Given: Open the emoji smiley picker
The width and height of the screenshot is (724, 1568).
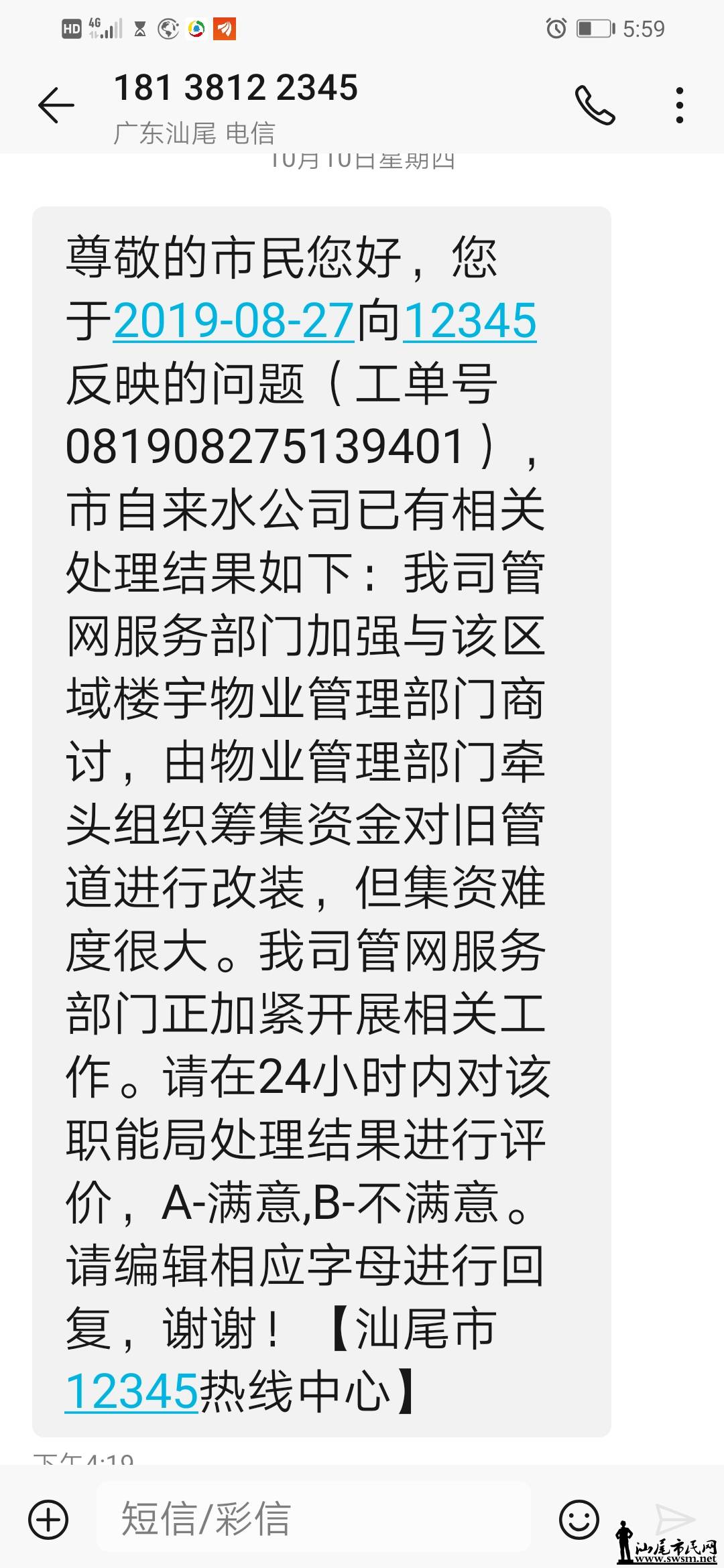Looking at the screenshot, I should point(579,1518).
